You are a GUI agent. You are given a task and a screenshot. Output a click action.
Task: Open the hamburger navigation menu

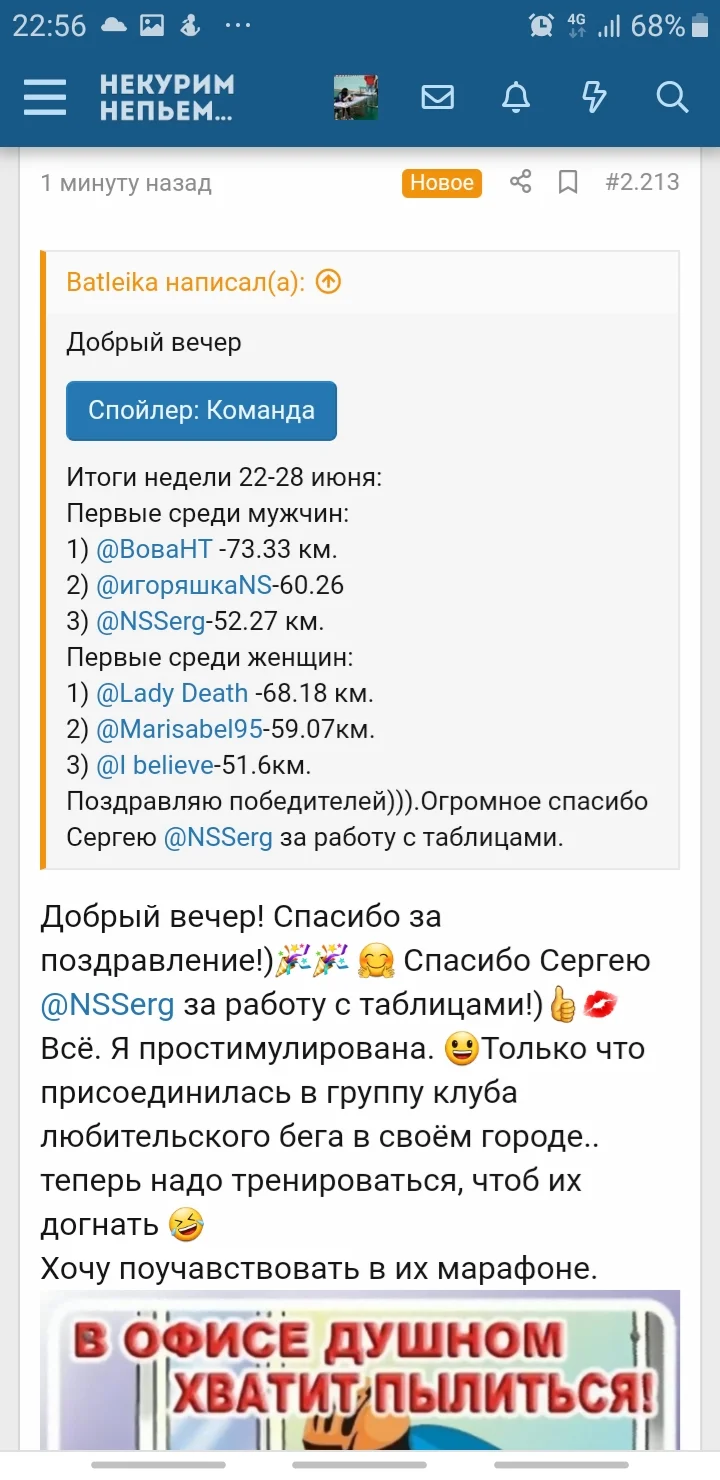pos(44,97)
